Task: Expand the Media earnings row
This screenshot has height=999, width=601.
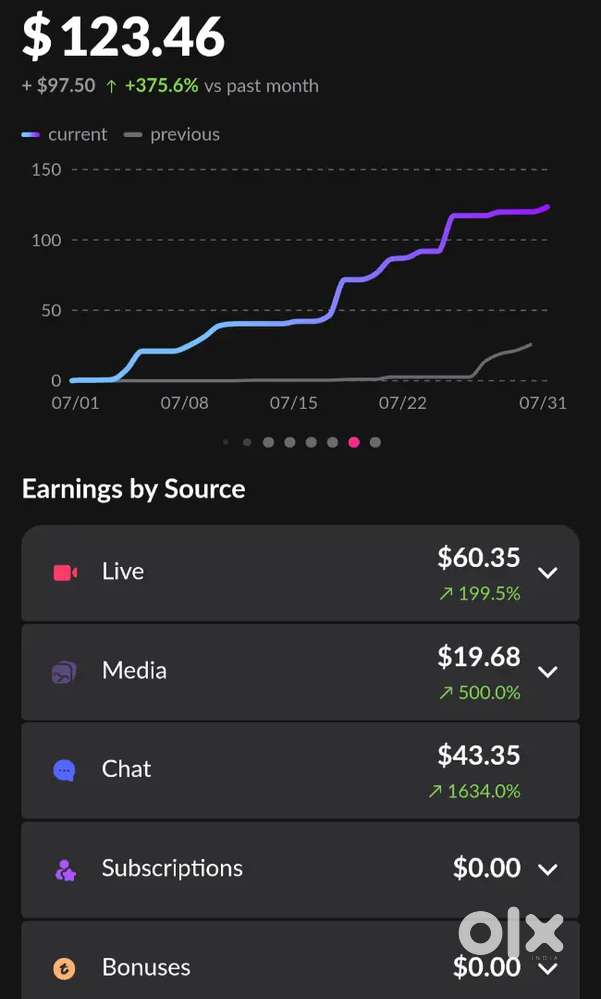Action: (547, 672)
